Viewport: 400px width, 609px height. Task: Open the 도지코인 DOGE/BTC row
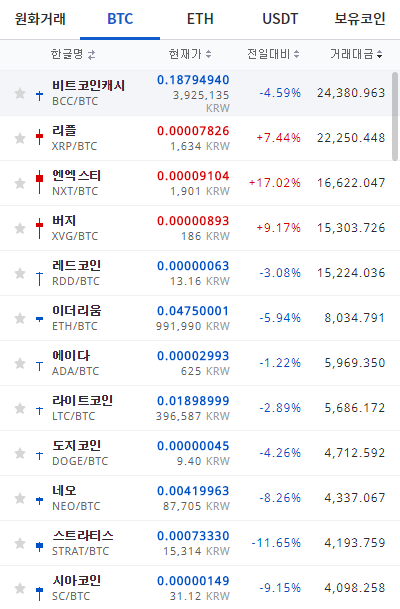click(x=196, y=453)
